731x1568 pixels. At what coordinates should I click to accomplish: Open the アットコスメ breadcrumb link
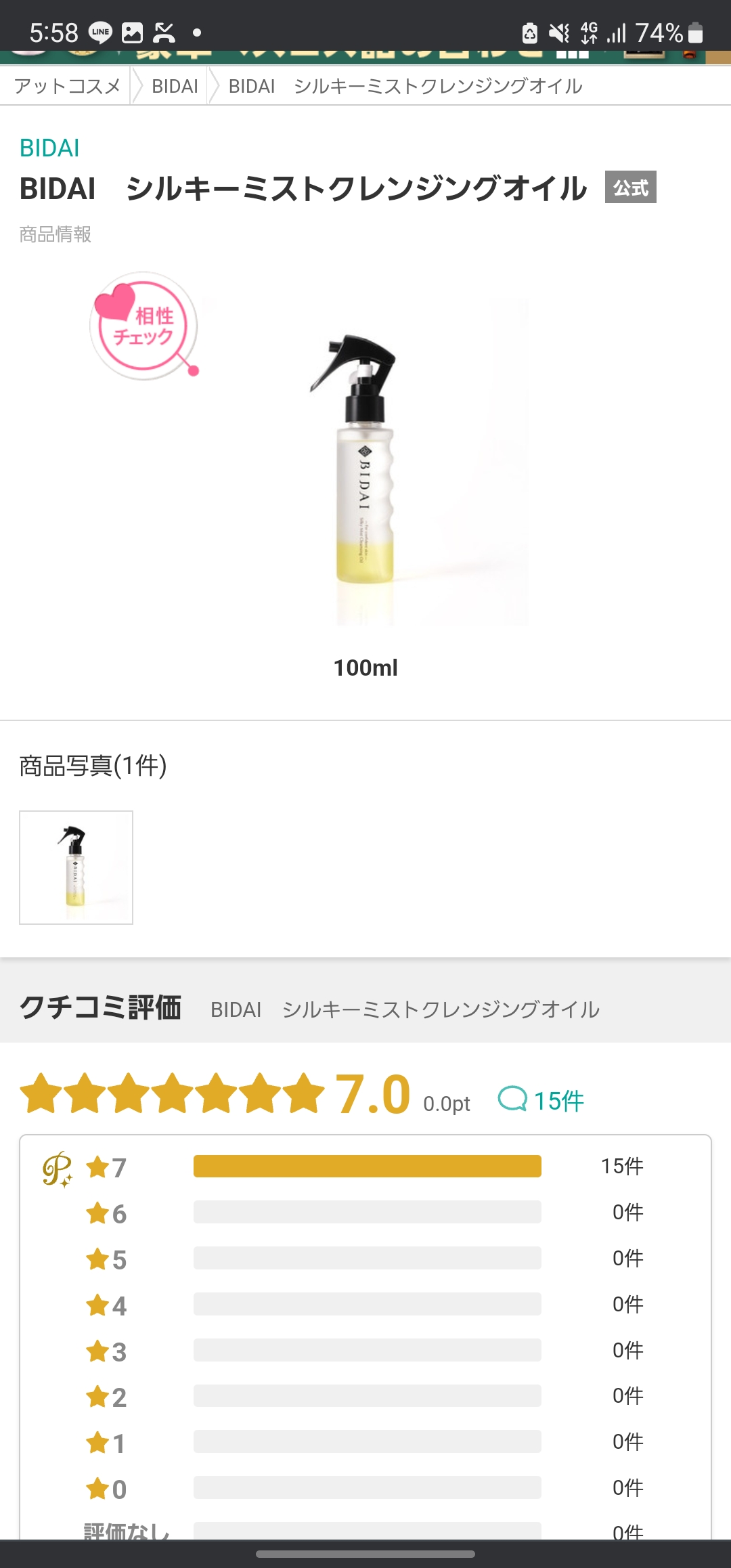(67, 86)
